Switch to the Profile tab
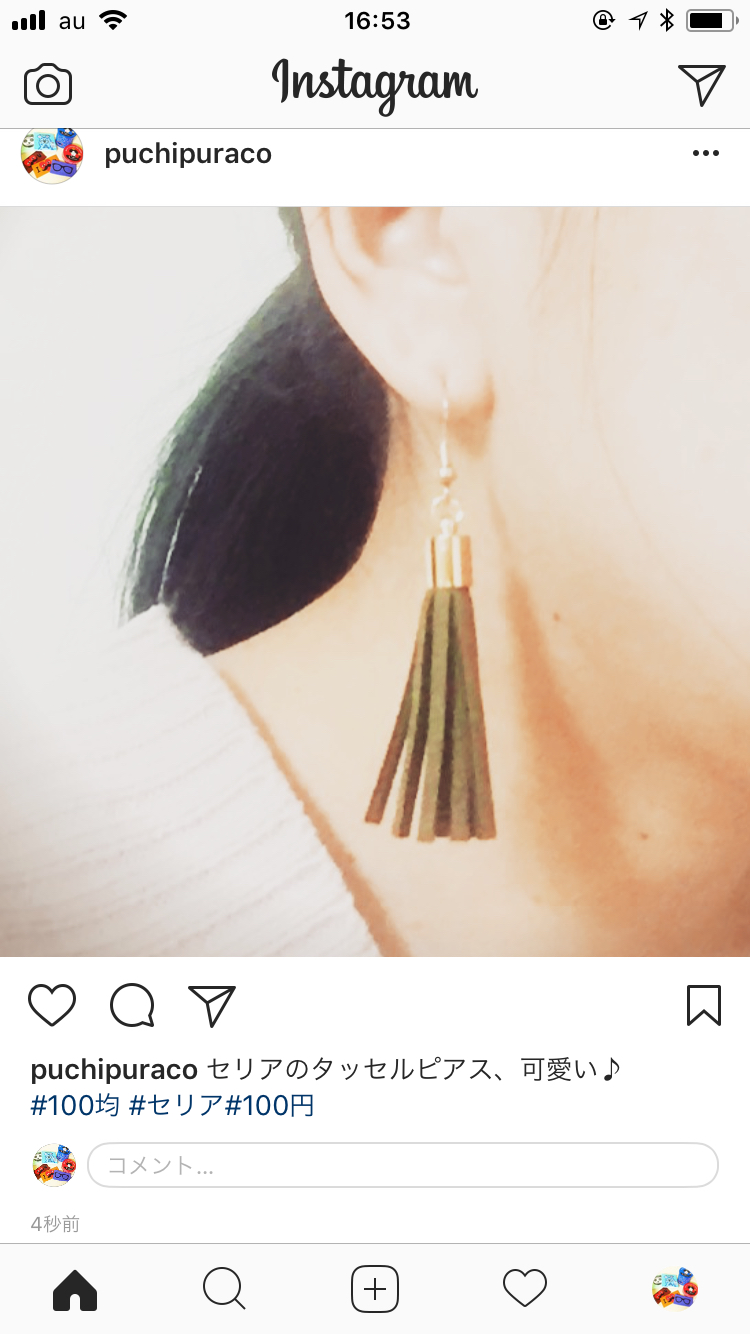 675,1289
